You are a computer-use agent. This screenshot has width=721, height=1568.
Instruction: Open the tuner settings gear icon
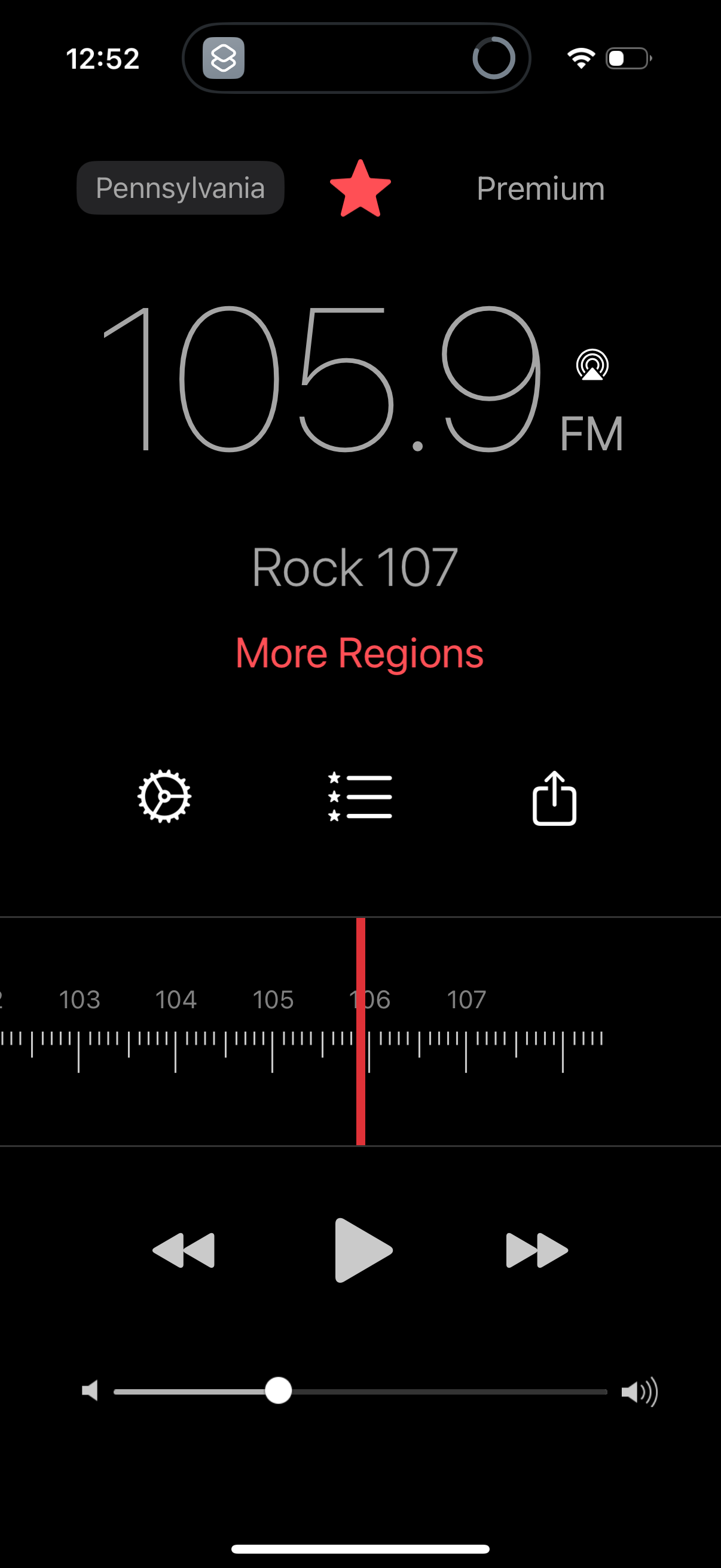click(164, 798)
